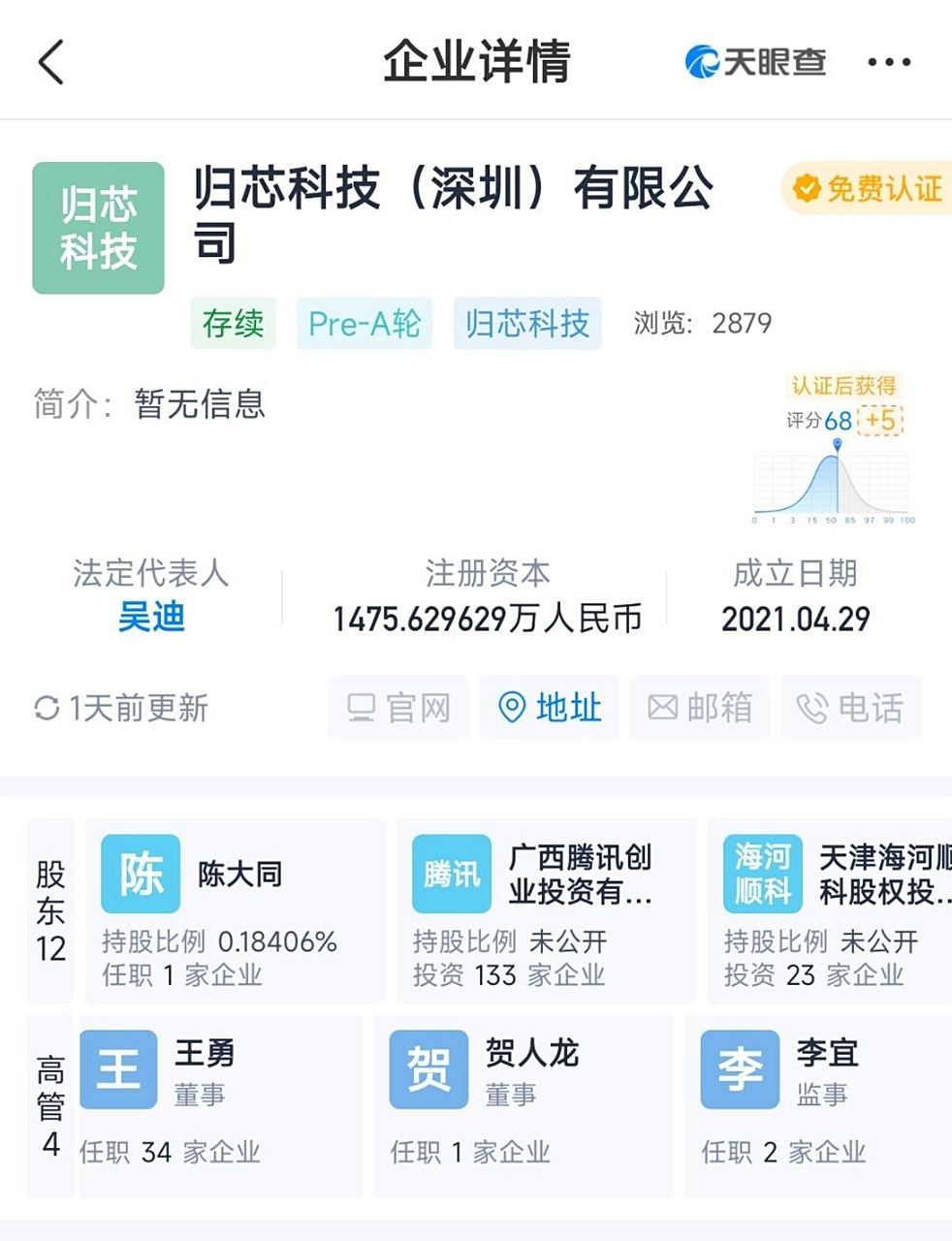Viewport: 952px width, 1241px height.
Task: Select the 存续 status tag
Action: point(233,324)
